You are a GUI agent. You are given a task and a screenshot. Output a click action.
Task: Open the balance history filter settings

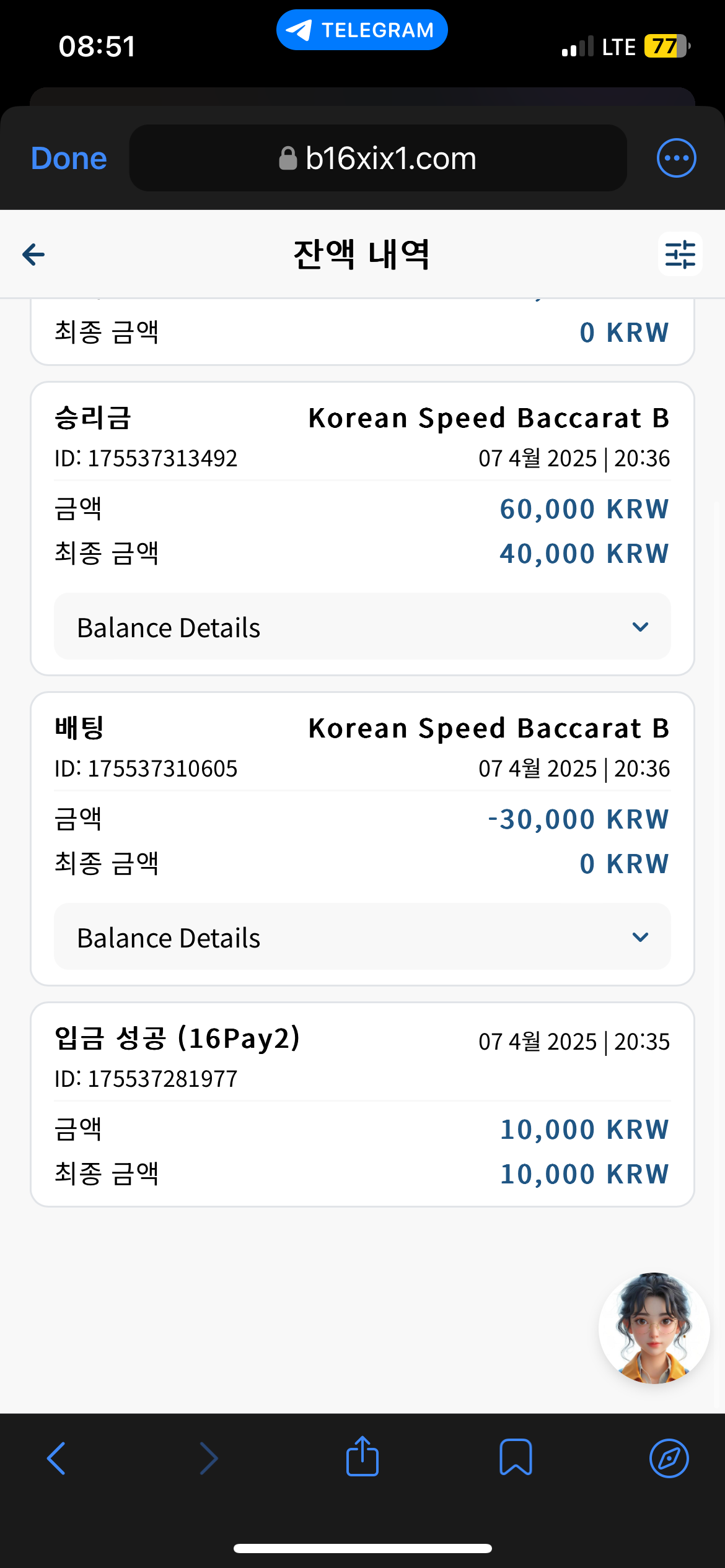click(x=680, y=255)
